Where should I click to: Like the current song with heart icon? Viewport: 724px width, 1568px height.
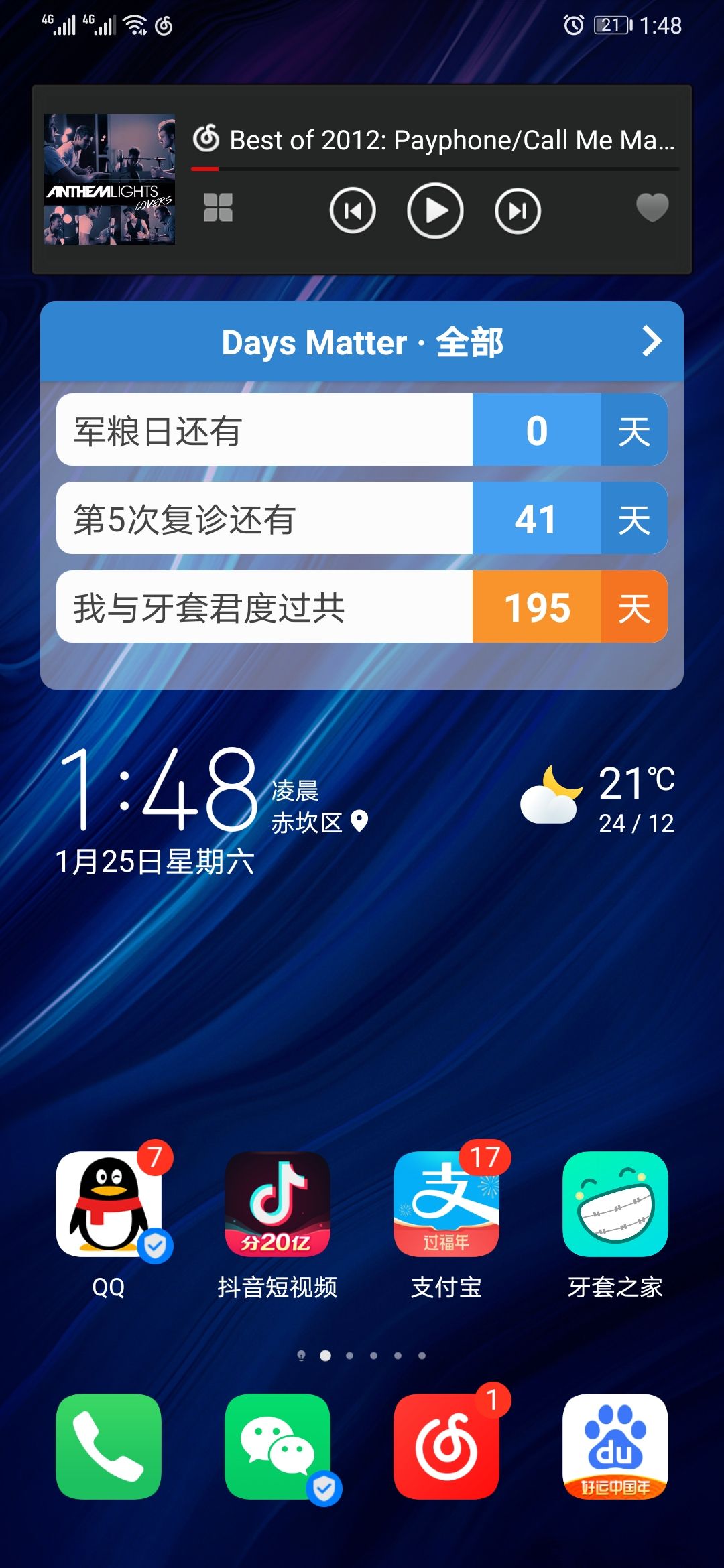[652, 207]
